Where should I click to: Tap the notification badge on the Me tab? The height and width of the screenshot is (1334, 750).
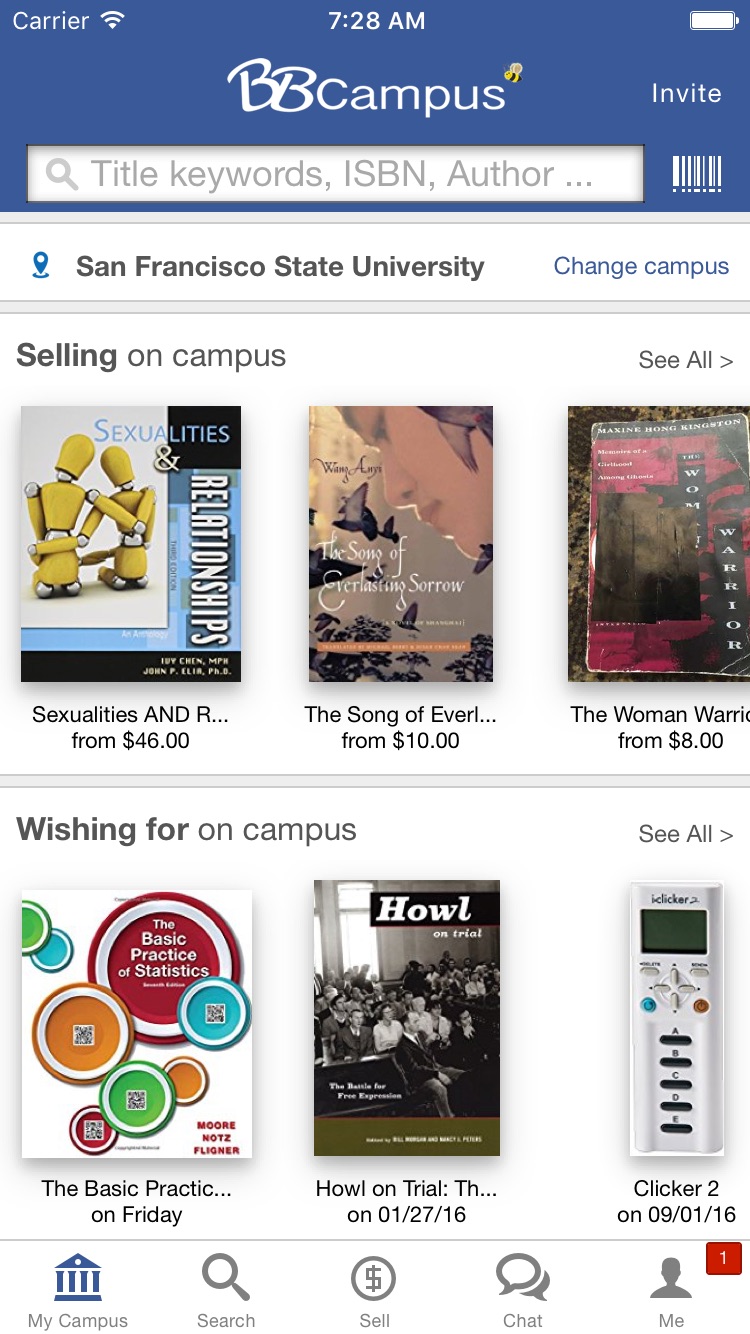[722, 1258]
